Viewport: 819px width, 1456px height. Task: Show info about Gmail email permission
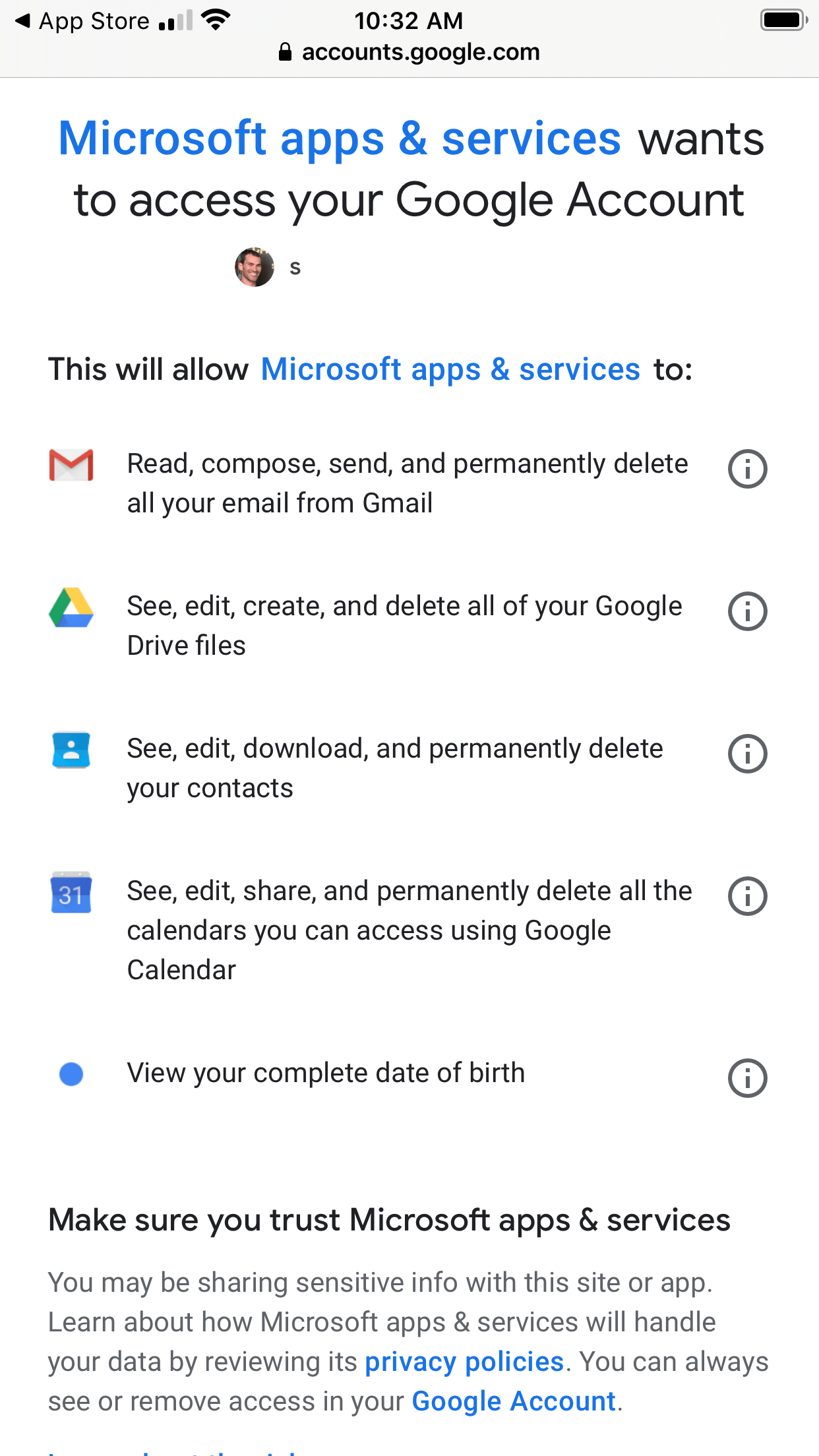[747, 469]
